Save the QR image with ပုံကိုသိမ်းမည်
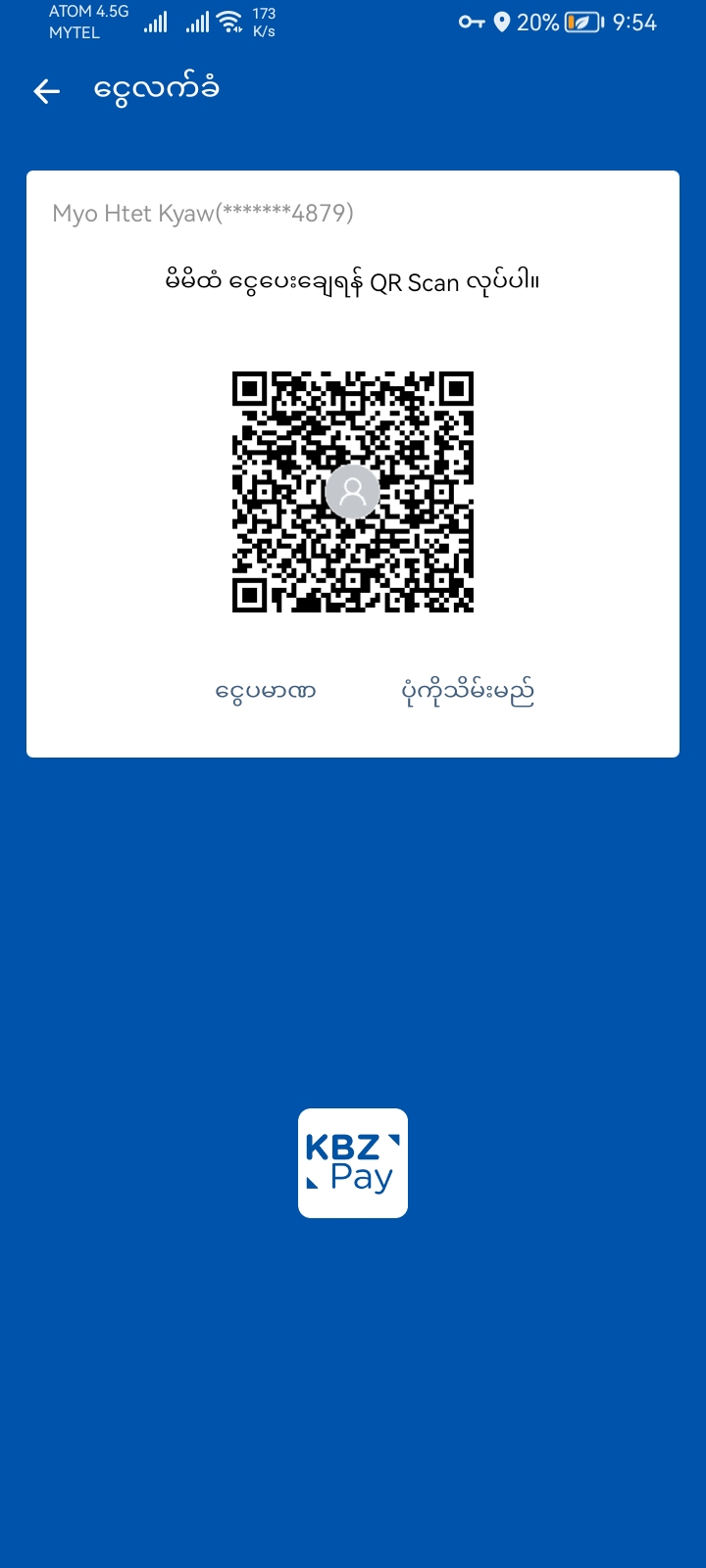 [468, 691]
